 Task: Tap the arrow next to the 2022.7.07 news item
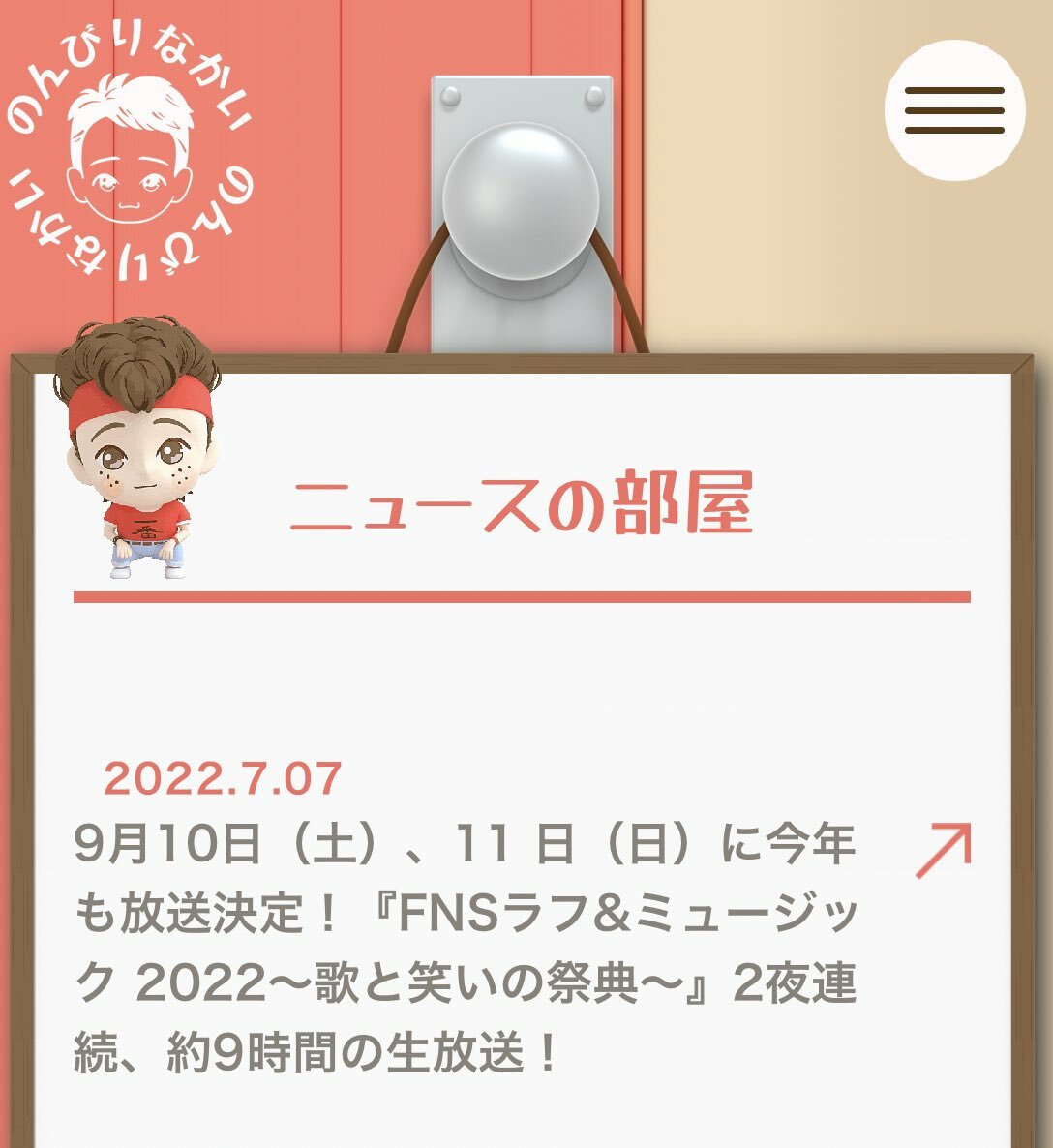coord(943,851)
